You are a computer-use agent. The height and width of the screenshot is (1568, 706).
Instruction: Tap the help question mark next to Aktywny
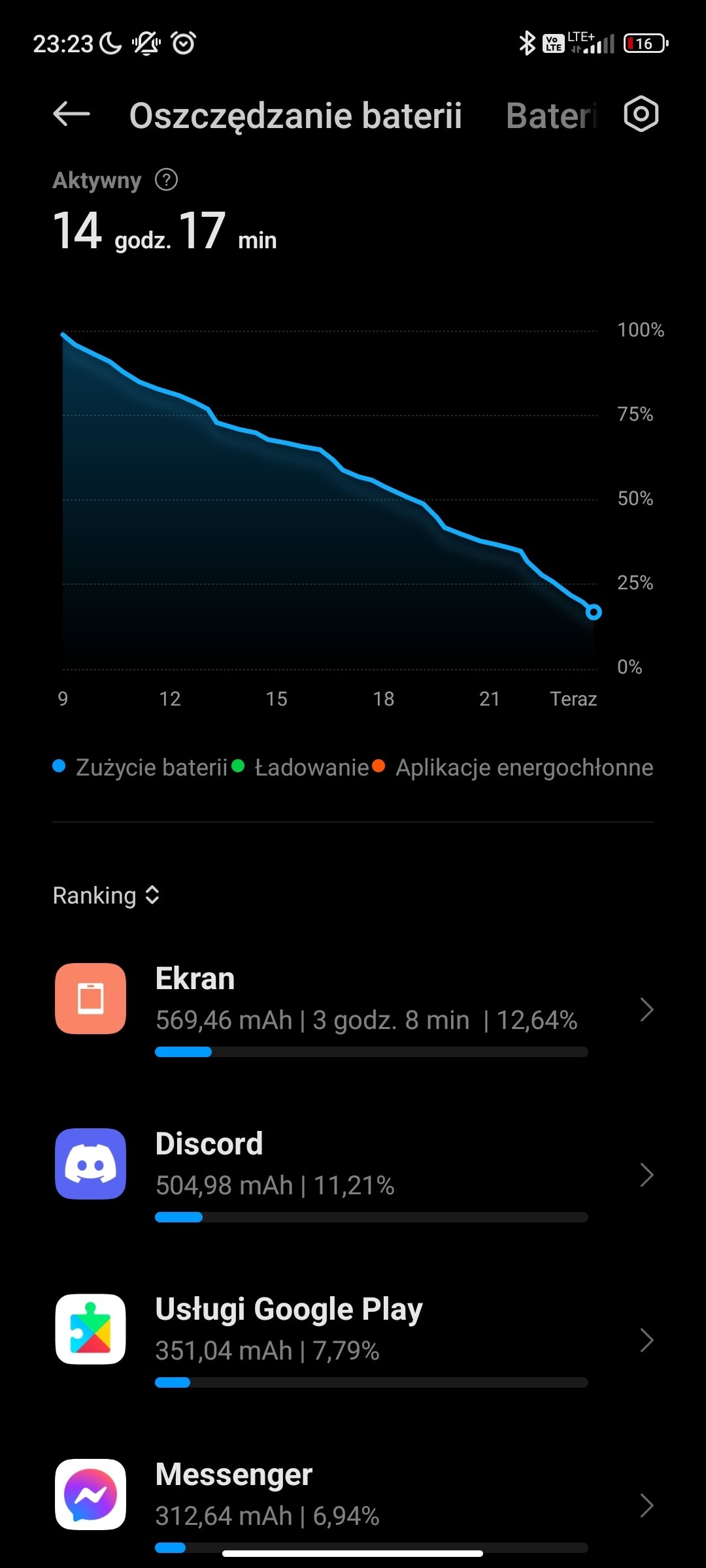(166, 180)
